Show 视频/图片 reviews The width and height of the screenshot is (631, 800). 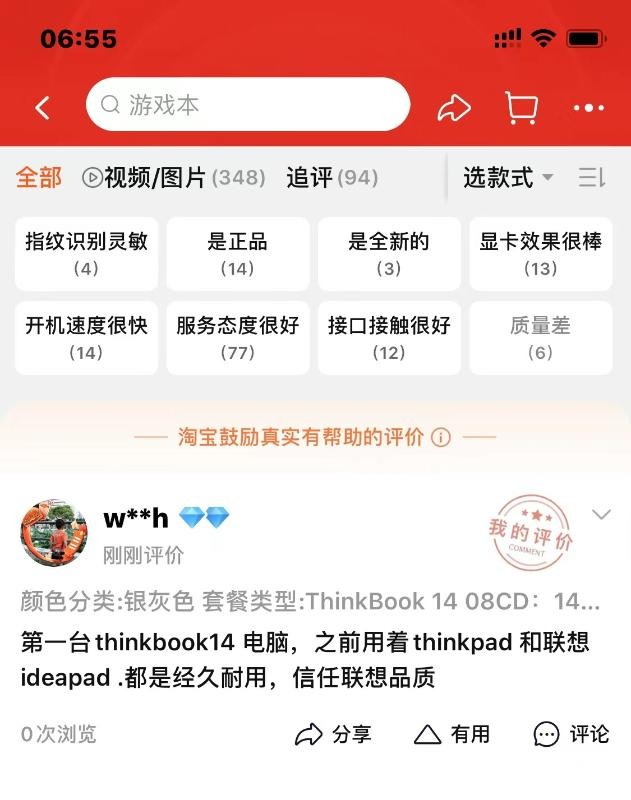click(174, 178)
